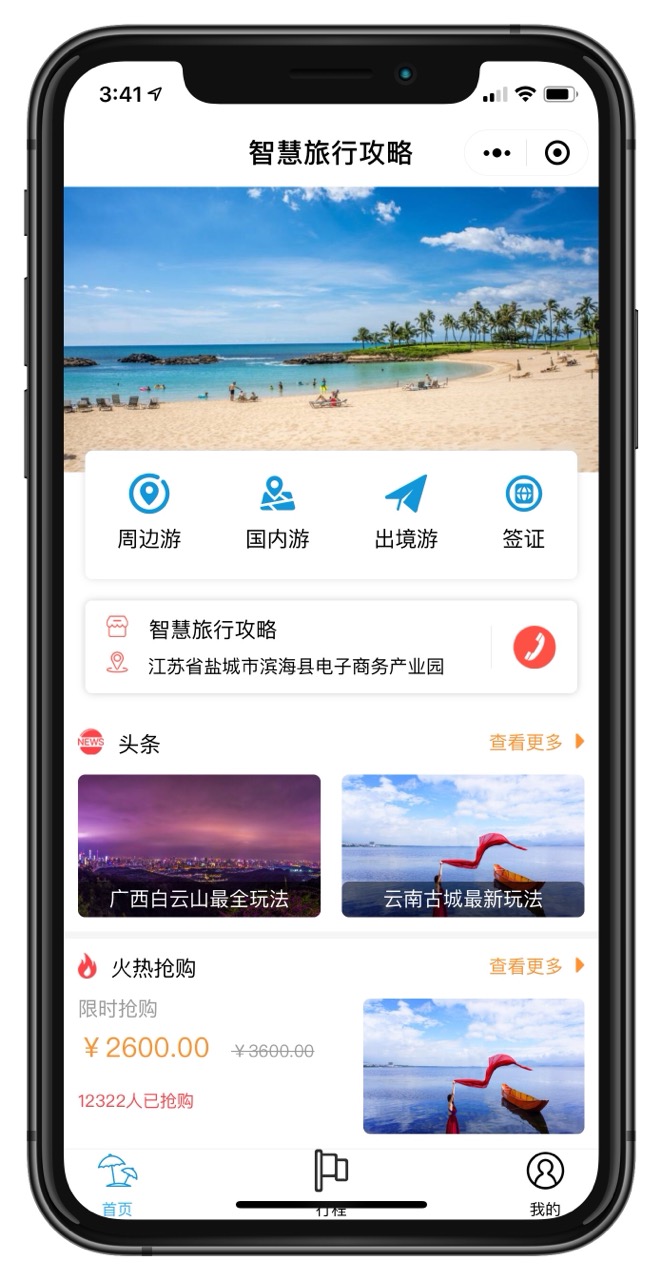View more 头条 headlines
This screenshot has width=662, height=1280.
point(536,742)
